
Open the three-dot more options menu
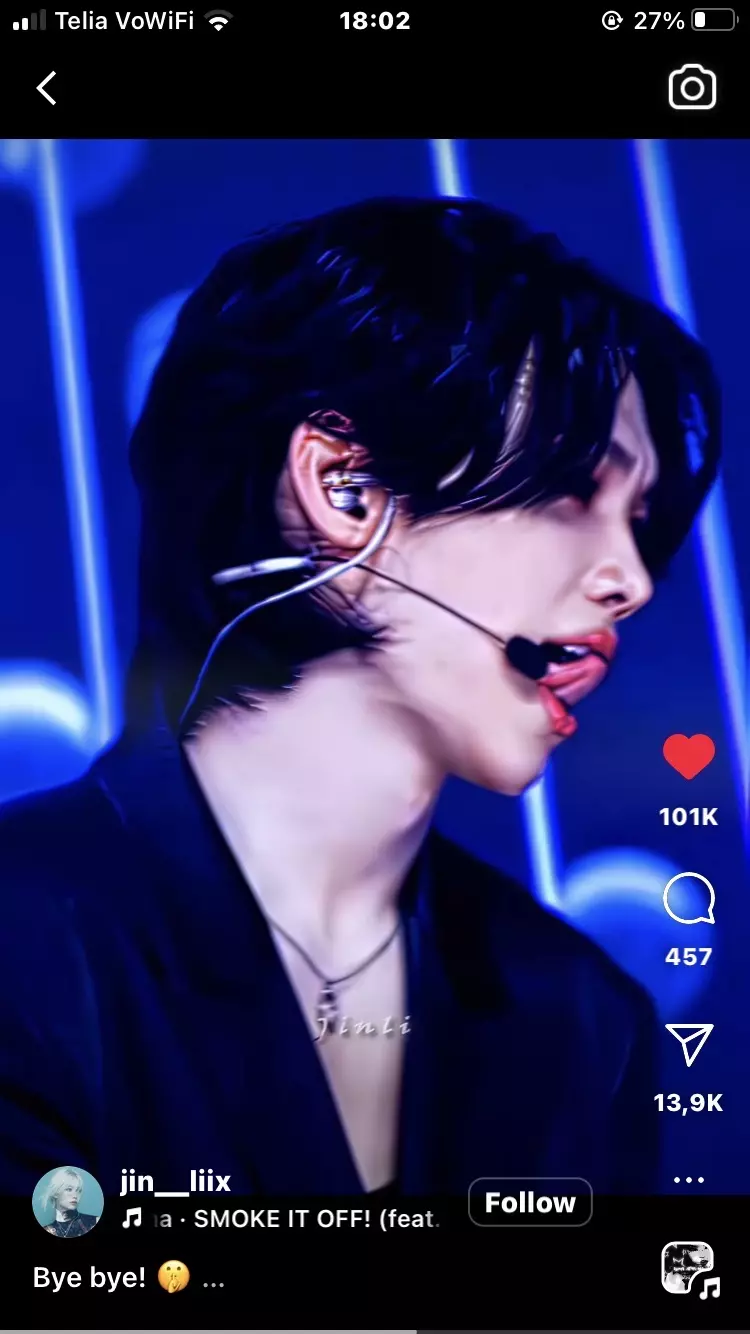pos(689,1180)
